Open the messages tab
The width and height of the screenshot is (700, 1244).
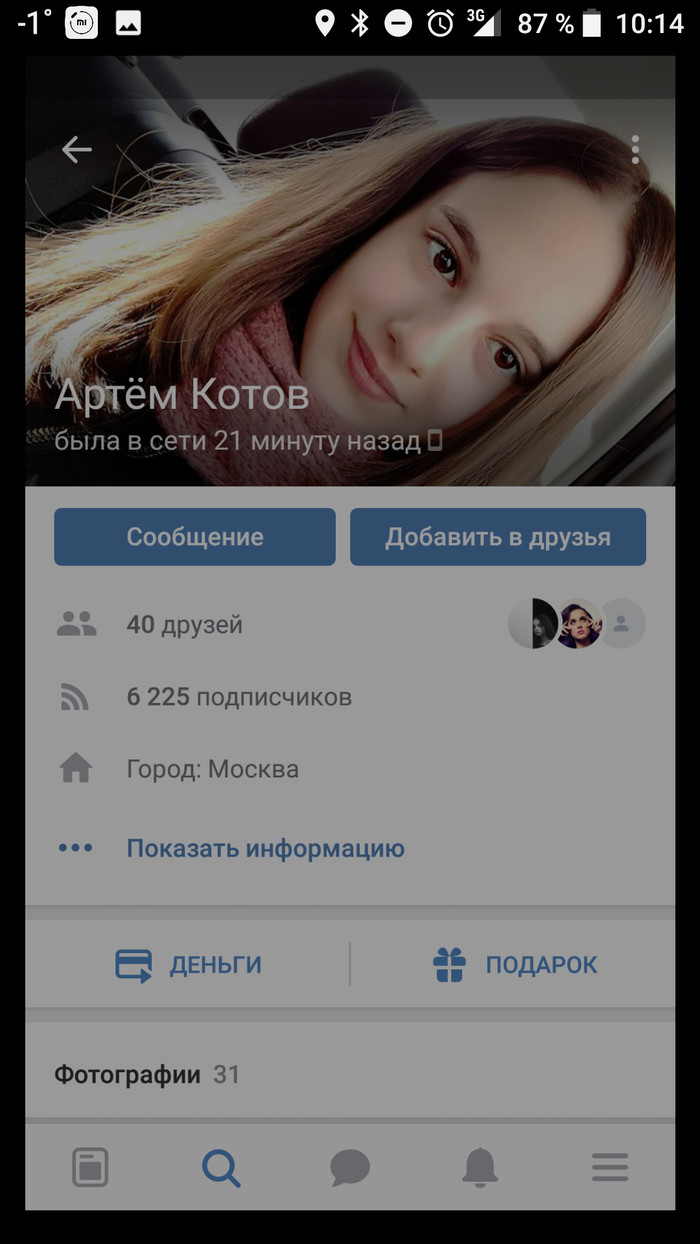350,1167
